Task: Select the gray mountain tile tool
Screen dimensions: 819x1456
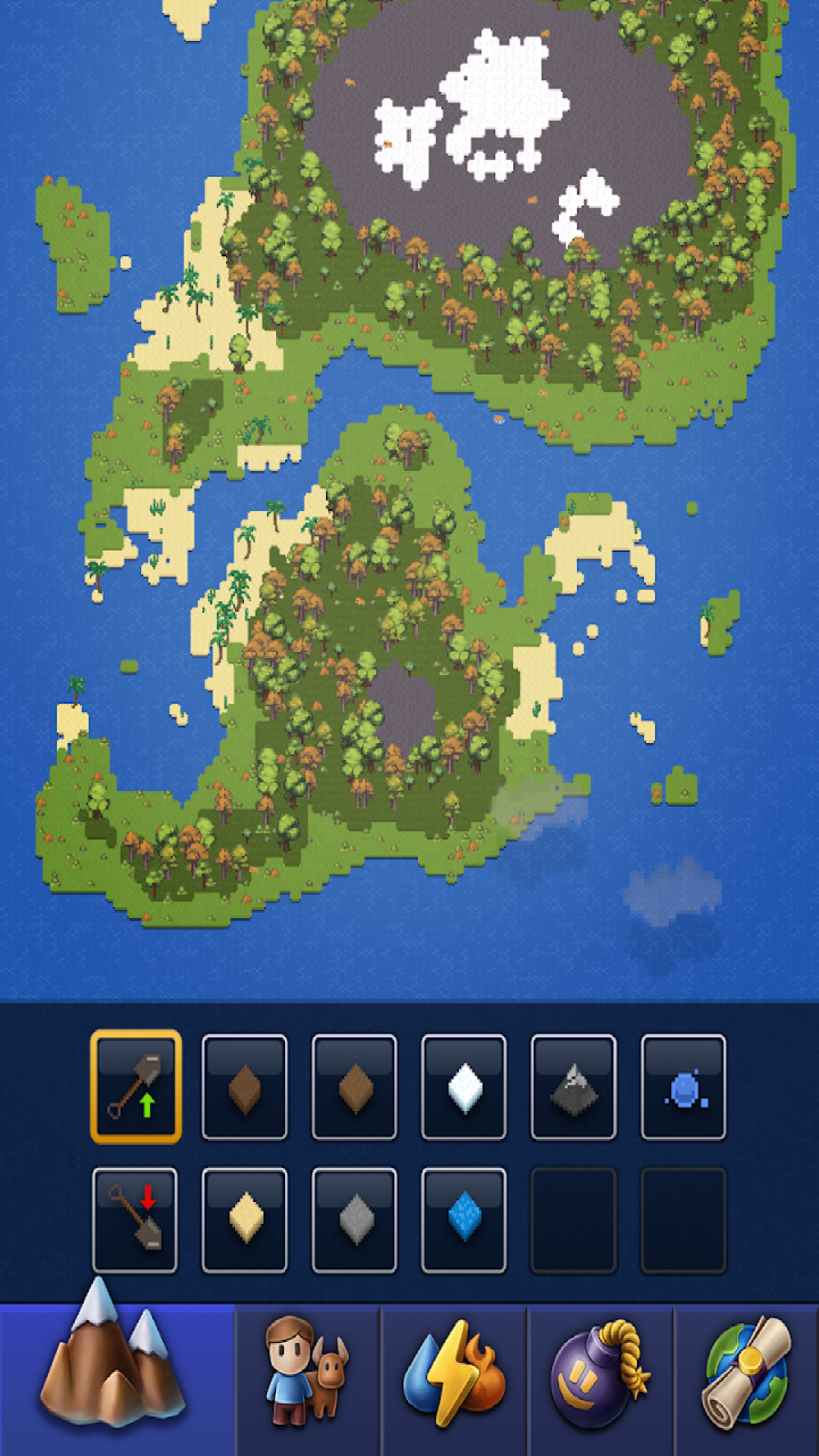Action: [x=574, y=1087]
